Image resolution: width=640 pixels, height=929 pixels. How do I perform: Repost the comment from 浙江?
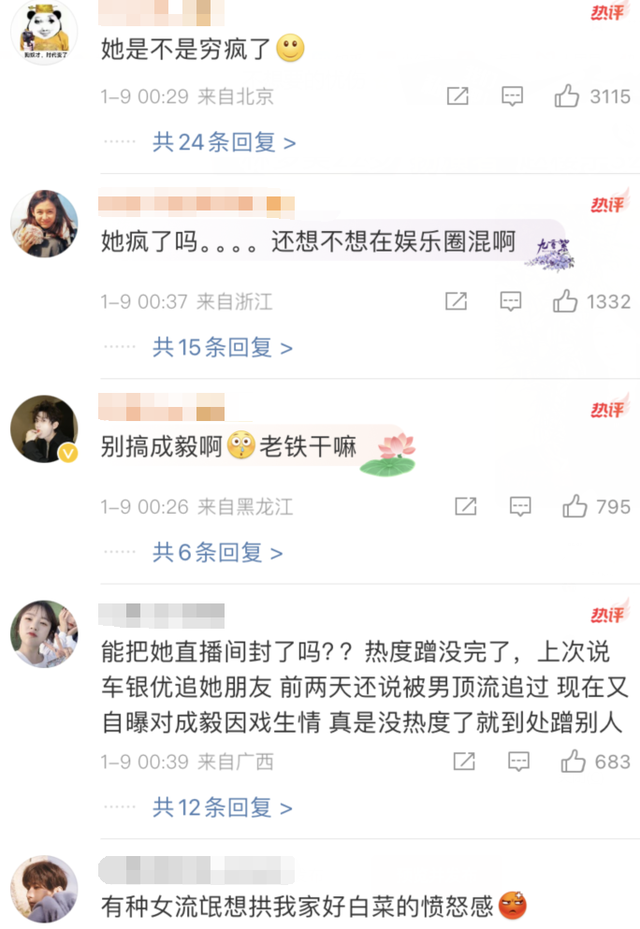click(456, 301)
